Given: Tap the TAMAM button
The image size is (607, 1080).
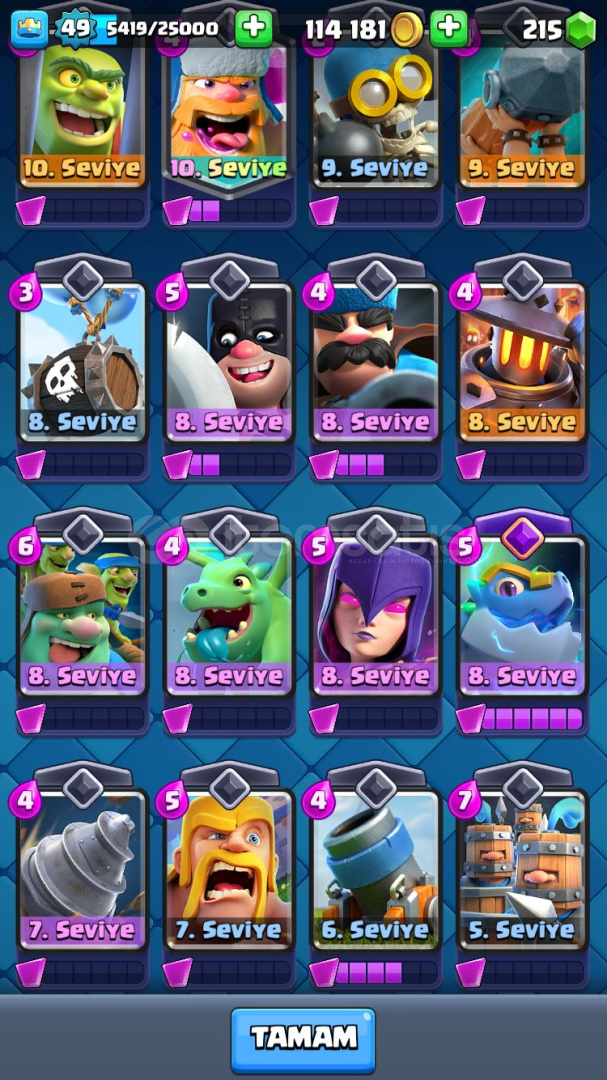Looking at the screenshot, I should coord(303,1040).
